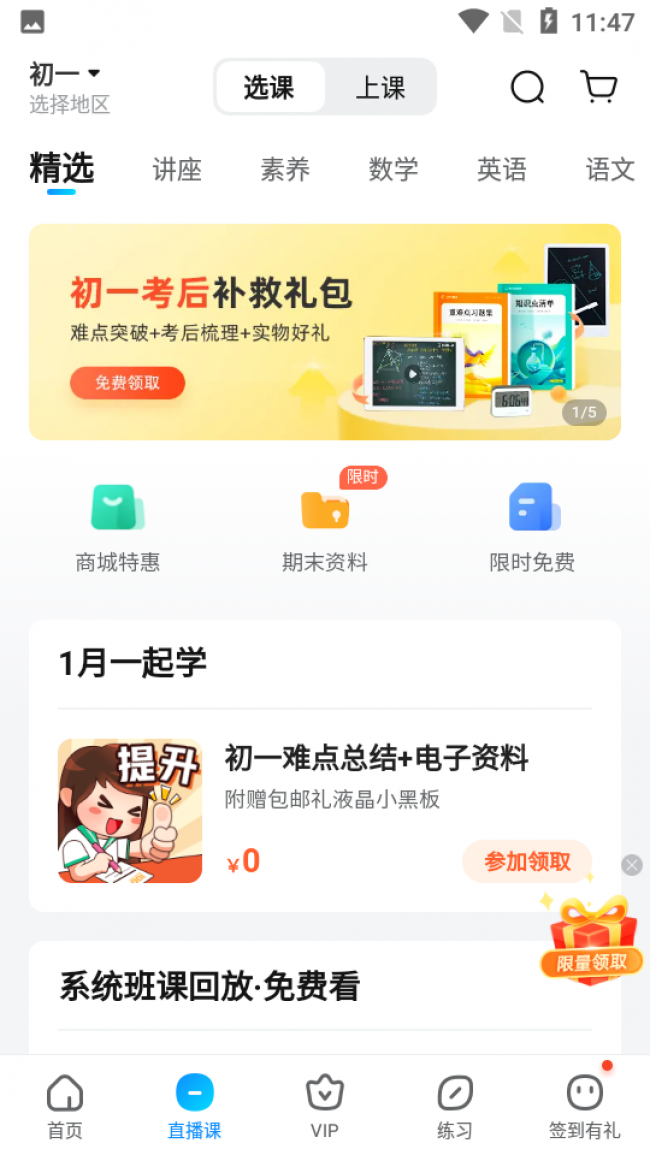650x1155 pixels.
Task: Open the 签到有礼 tab
Action: click(585, 1107)
